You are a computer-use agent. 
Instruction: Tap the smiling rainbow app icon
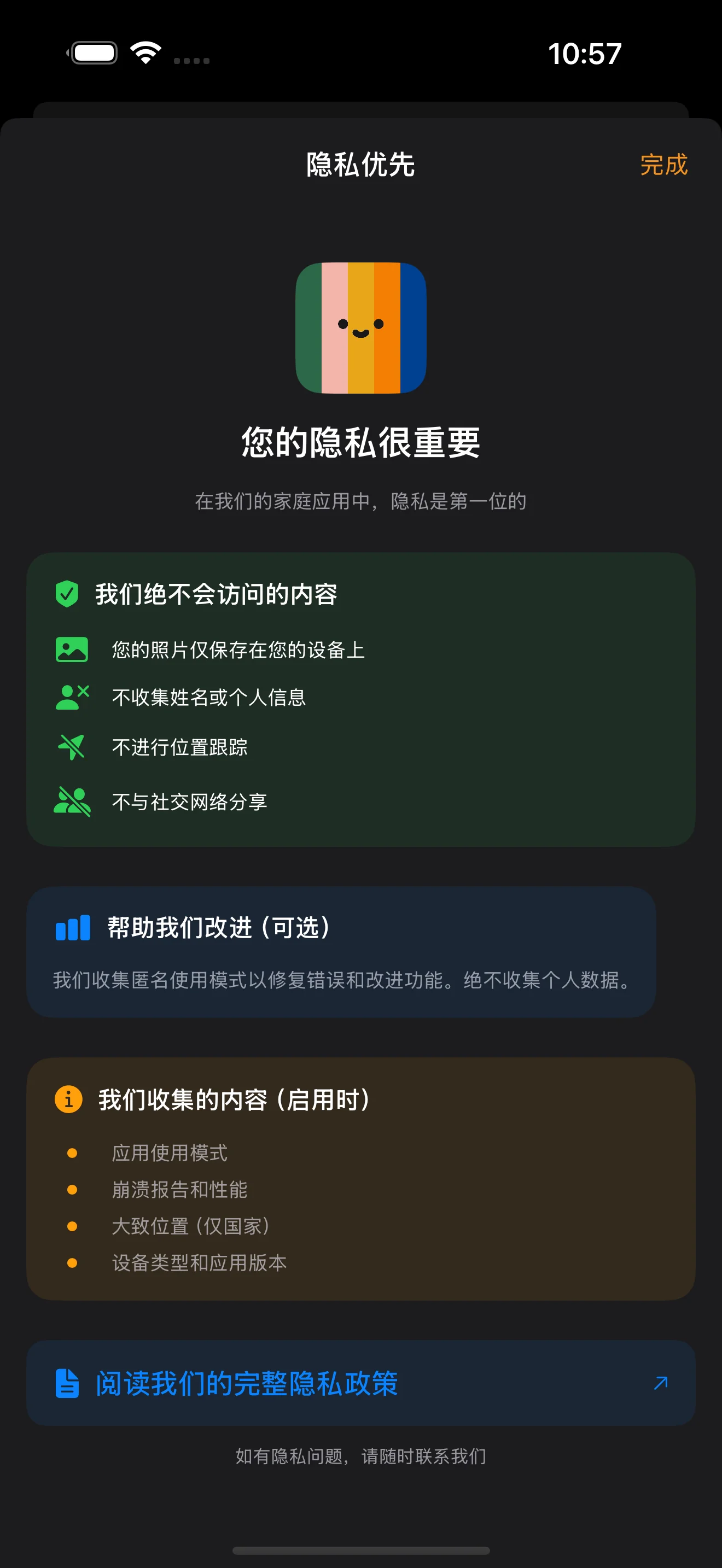tap(361, 329)
